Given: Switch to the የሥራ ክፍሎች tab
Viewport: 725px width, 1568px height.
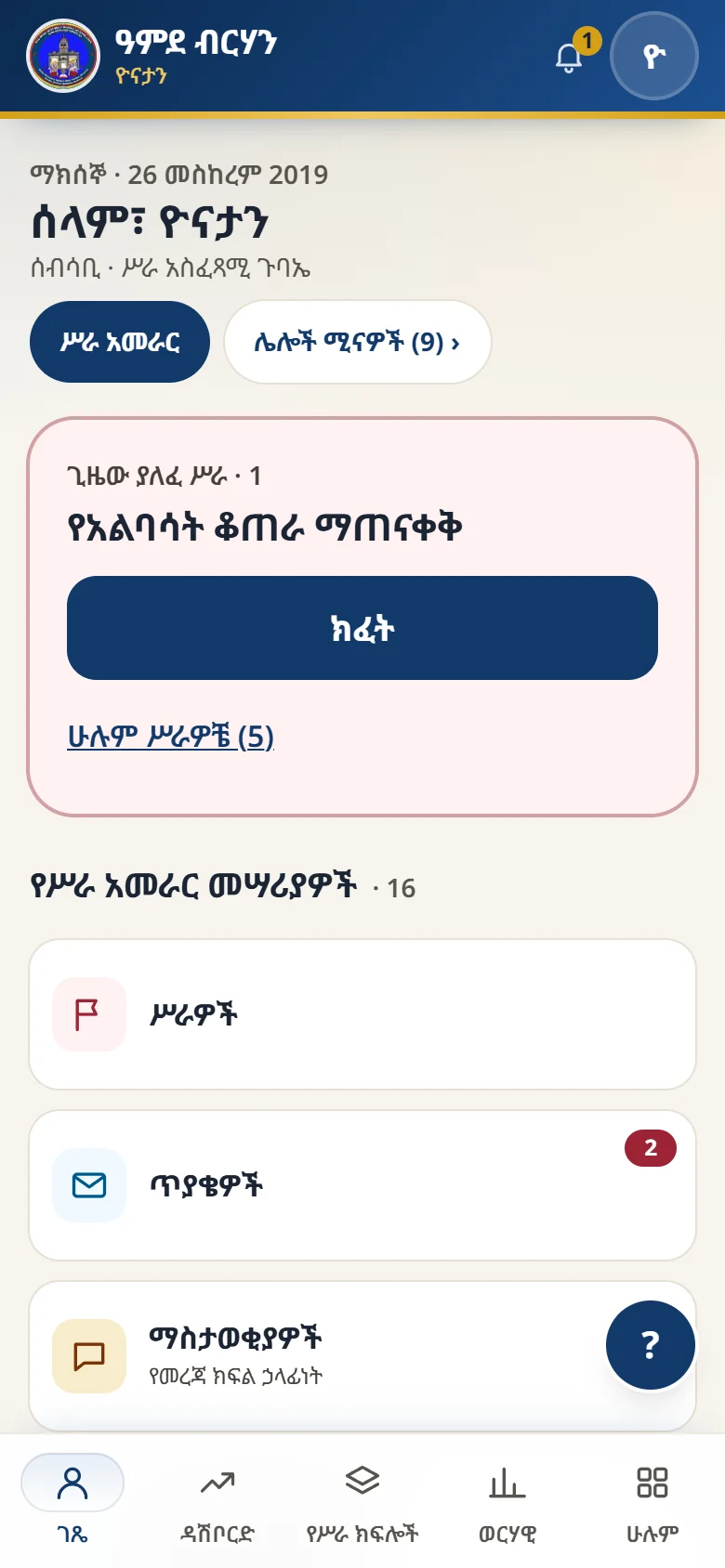Looking at the screenshot, I should coord(362,1500).
